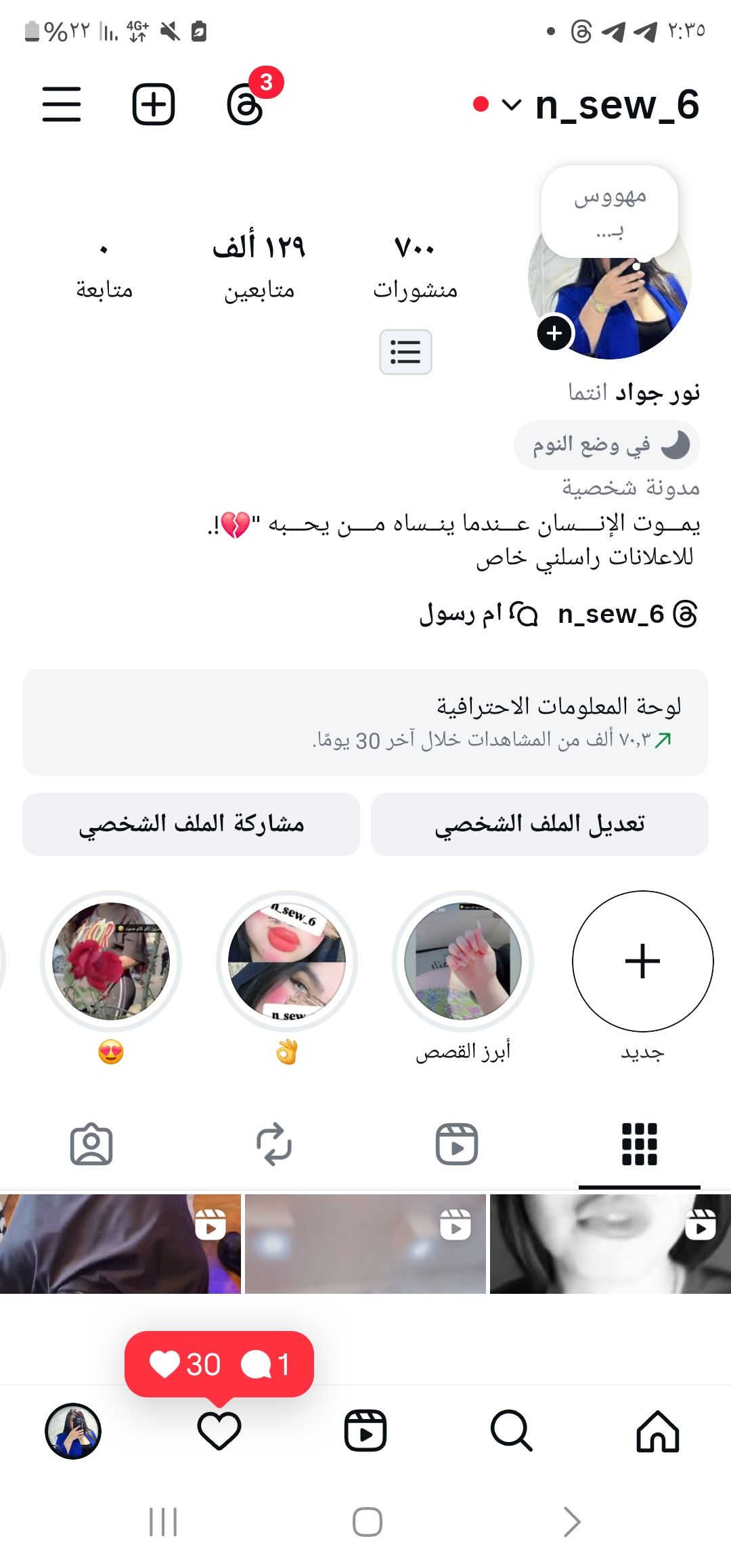Open the hamburger menu

coord(62,104)
